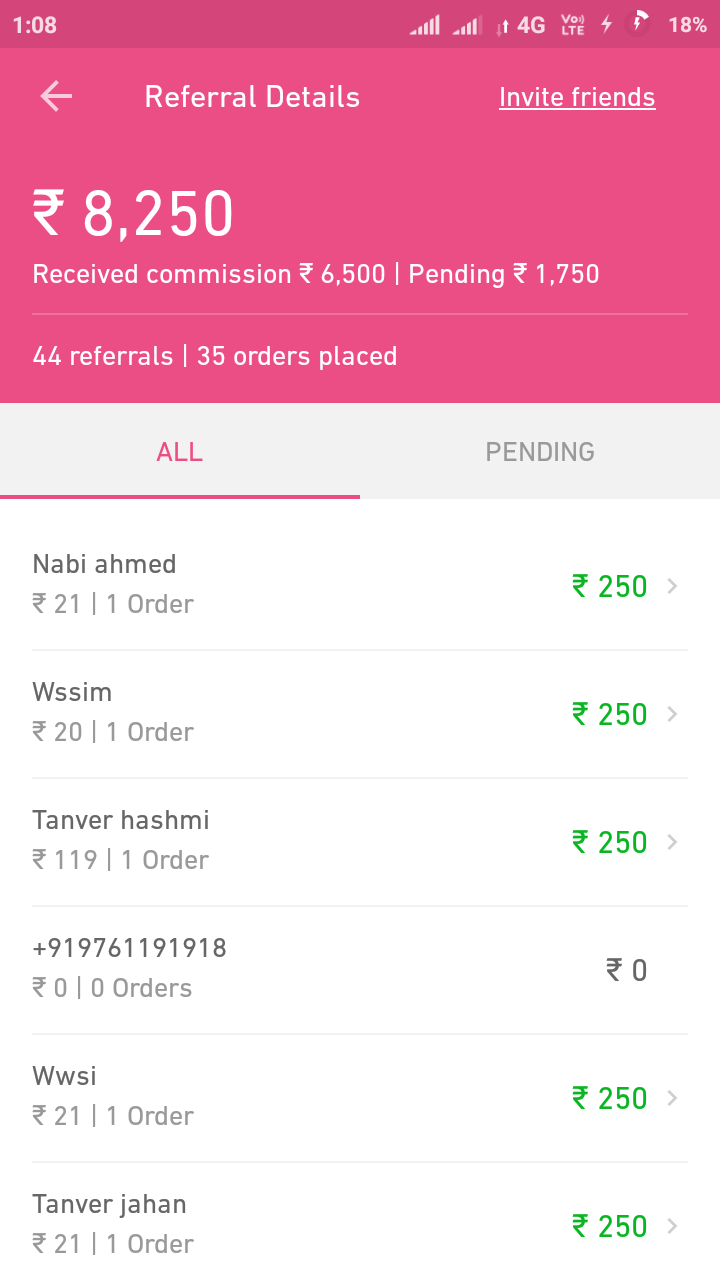Expand Tanver hashmi's referral details
Screen dimensions: 720x1280
pos(672,842)
